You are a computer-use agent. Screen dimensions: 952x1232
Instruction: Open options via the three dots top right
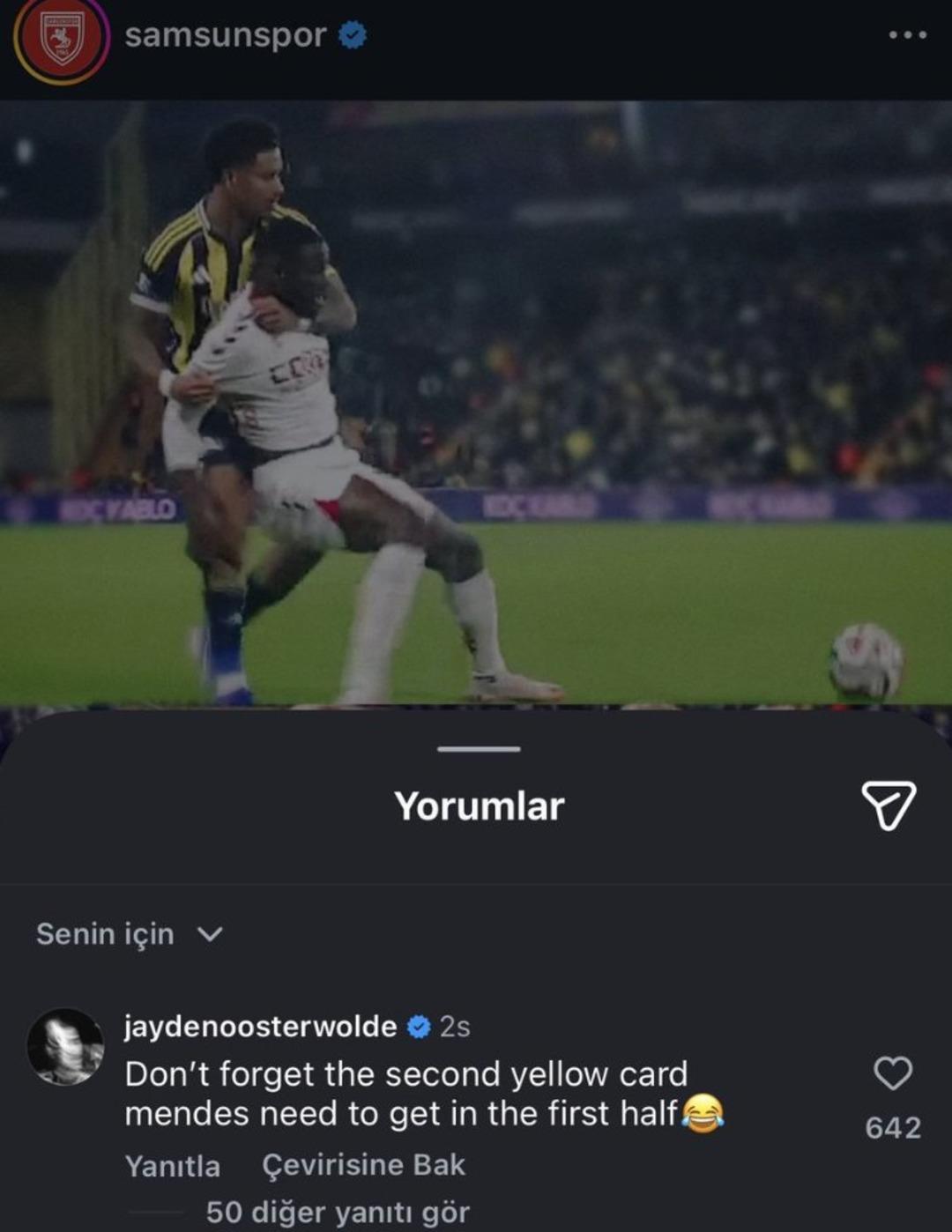[908, 33]
